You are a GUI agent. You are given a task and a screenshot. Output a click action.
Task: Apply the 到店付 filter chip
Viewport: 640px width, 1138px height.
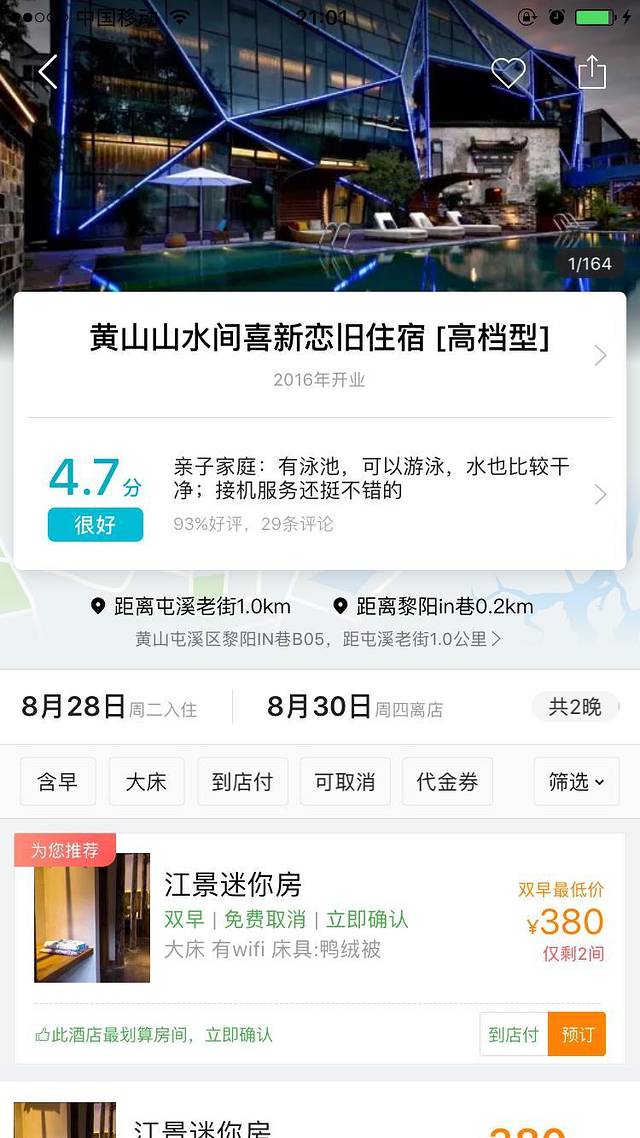(x=242, y=782)
